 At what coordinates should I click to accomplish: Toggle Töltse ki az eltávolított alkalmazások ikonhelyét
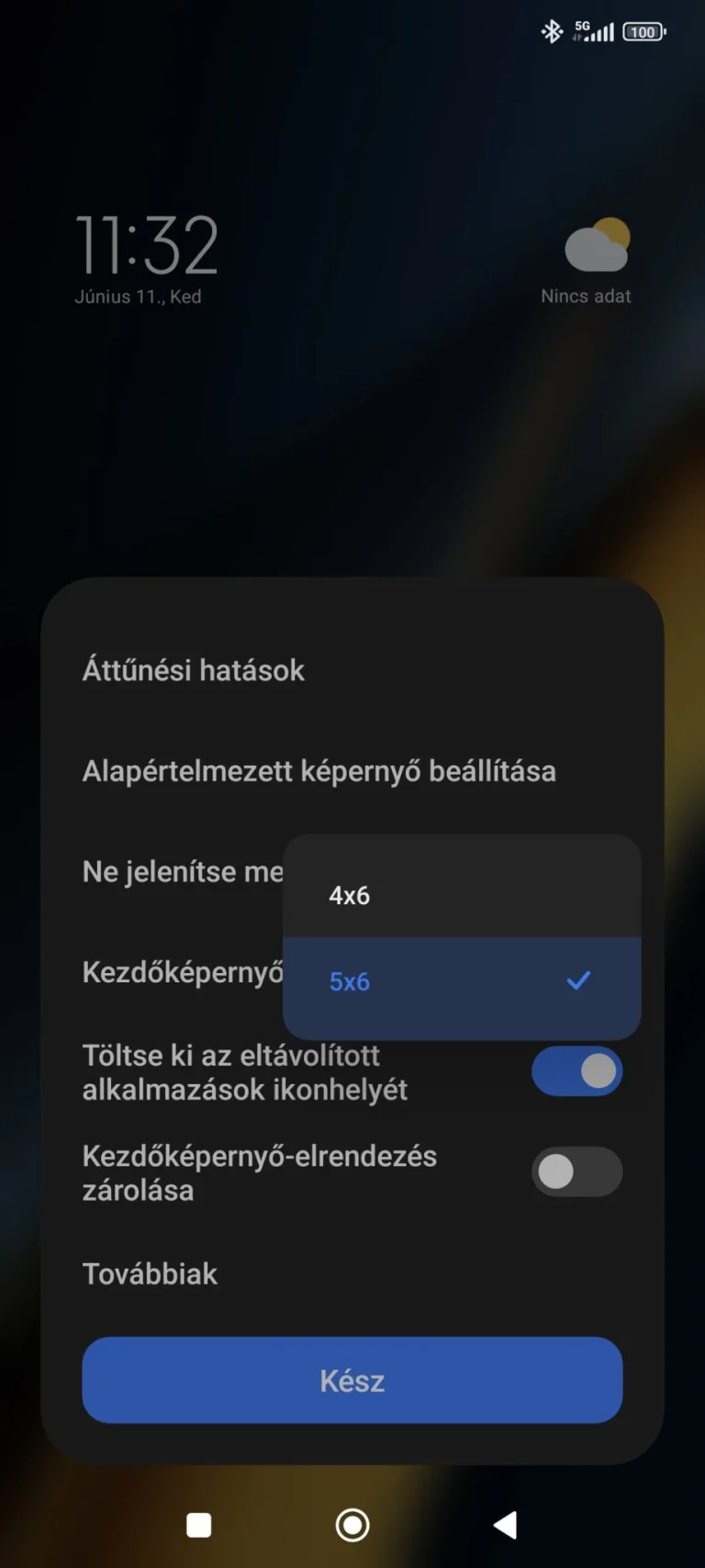(576, 1071)
